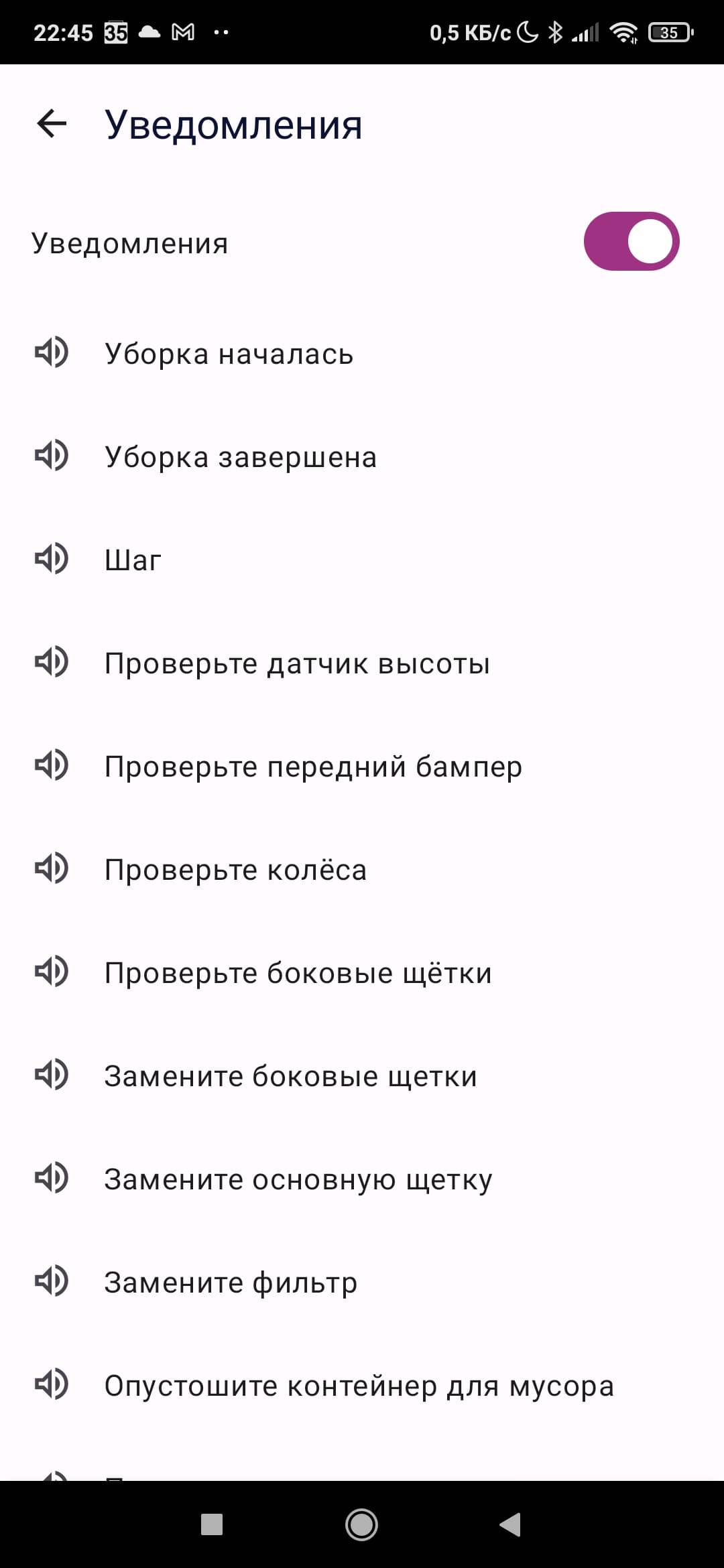Turn off the Уведомления switch
The height and width of the screenshot is (1568, 724).
631,242
